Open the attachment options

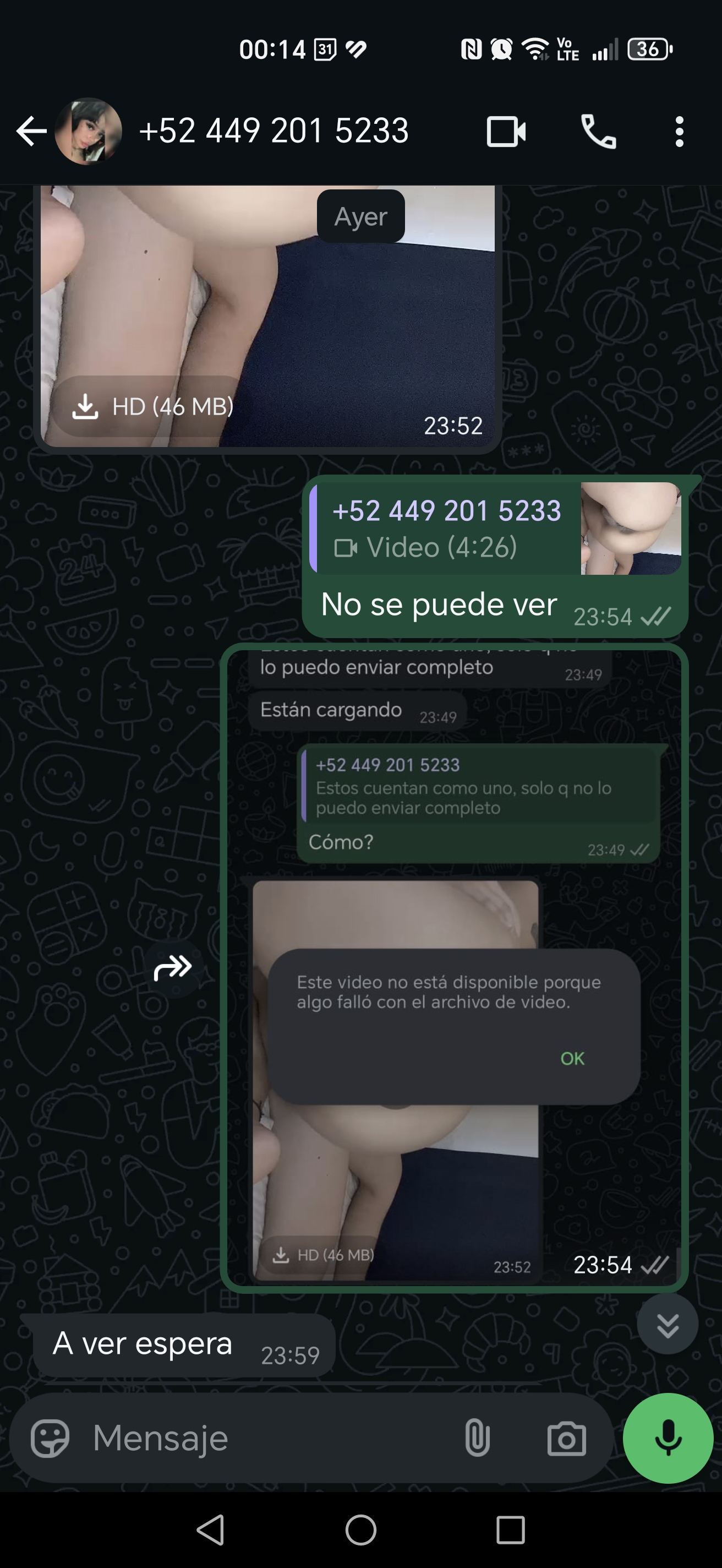(x=477, y=1439)
